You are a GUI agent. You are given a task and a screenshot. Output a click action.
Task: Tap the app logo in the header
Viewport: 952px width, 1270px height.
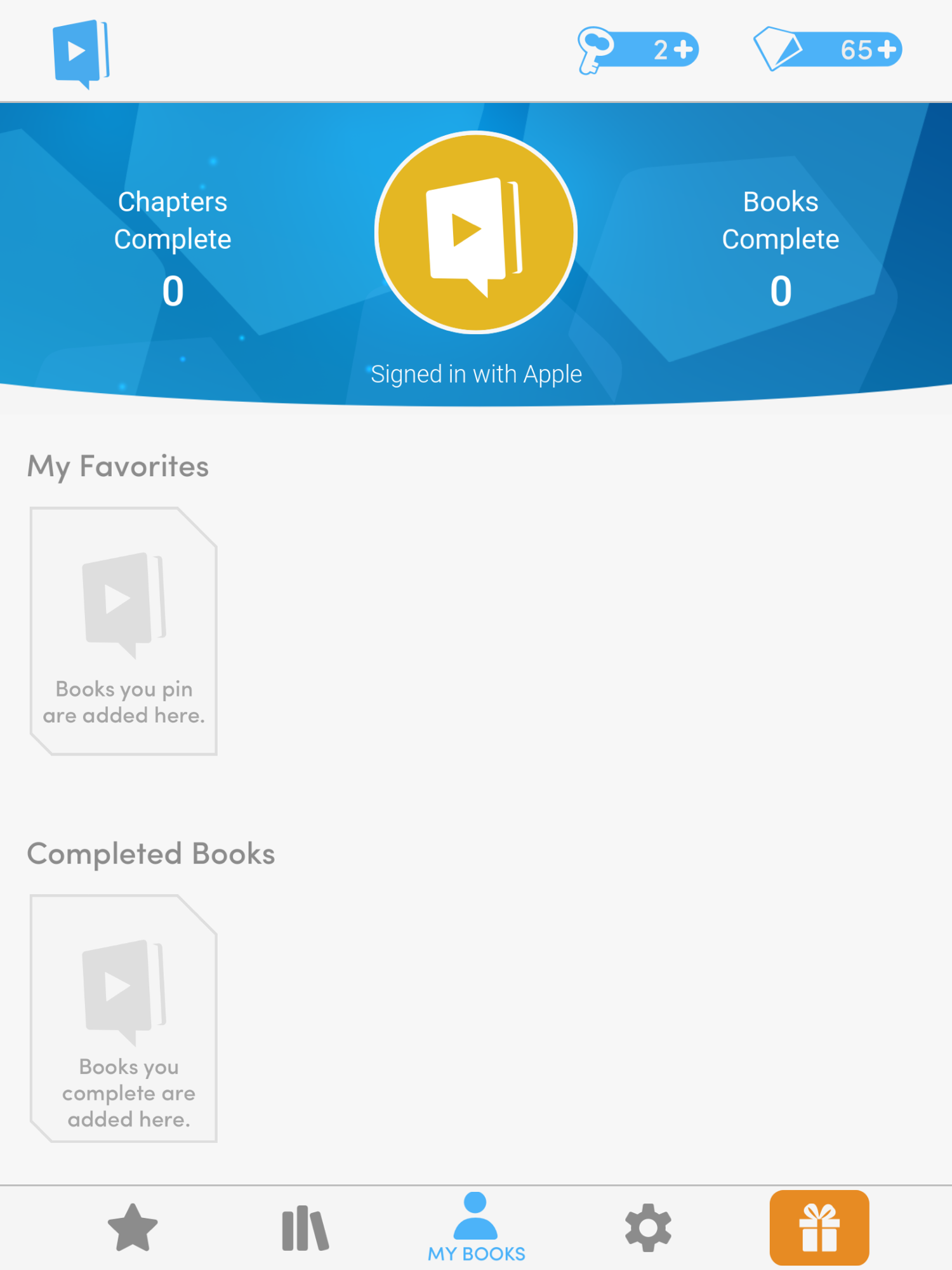tap(81, 53)
